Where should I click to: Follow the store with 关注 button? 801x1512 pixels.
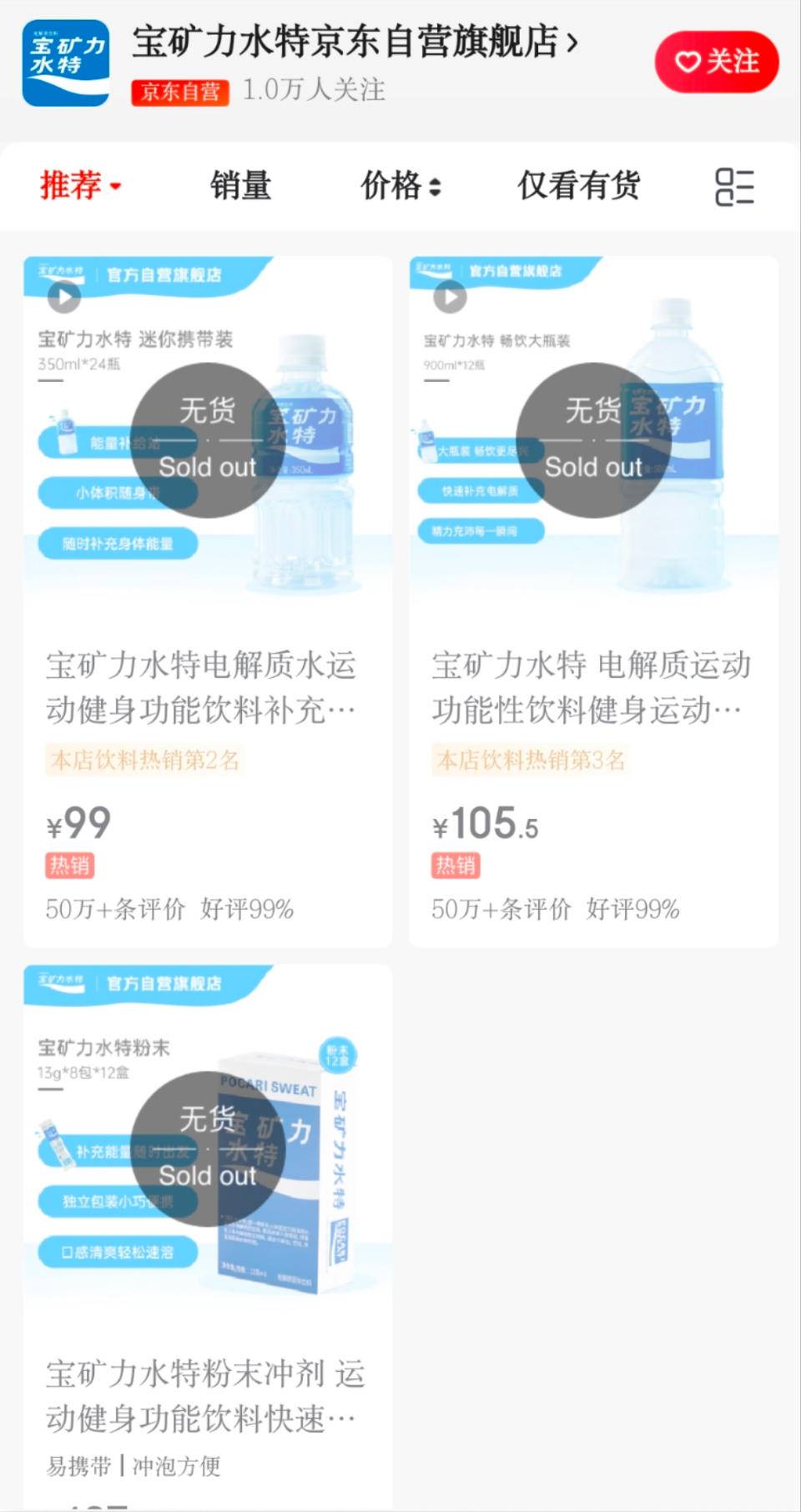pyautogui.click(x=716, y=62)
